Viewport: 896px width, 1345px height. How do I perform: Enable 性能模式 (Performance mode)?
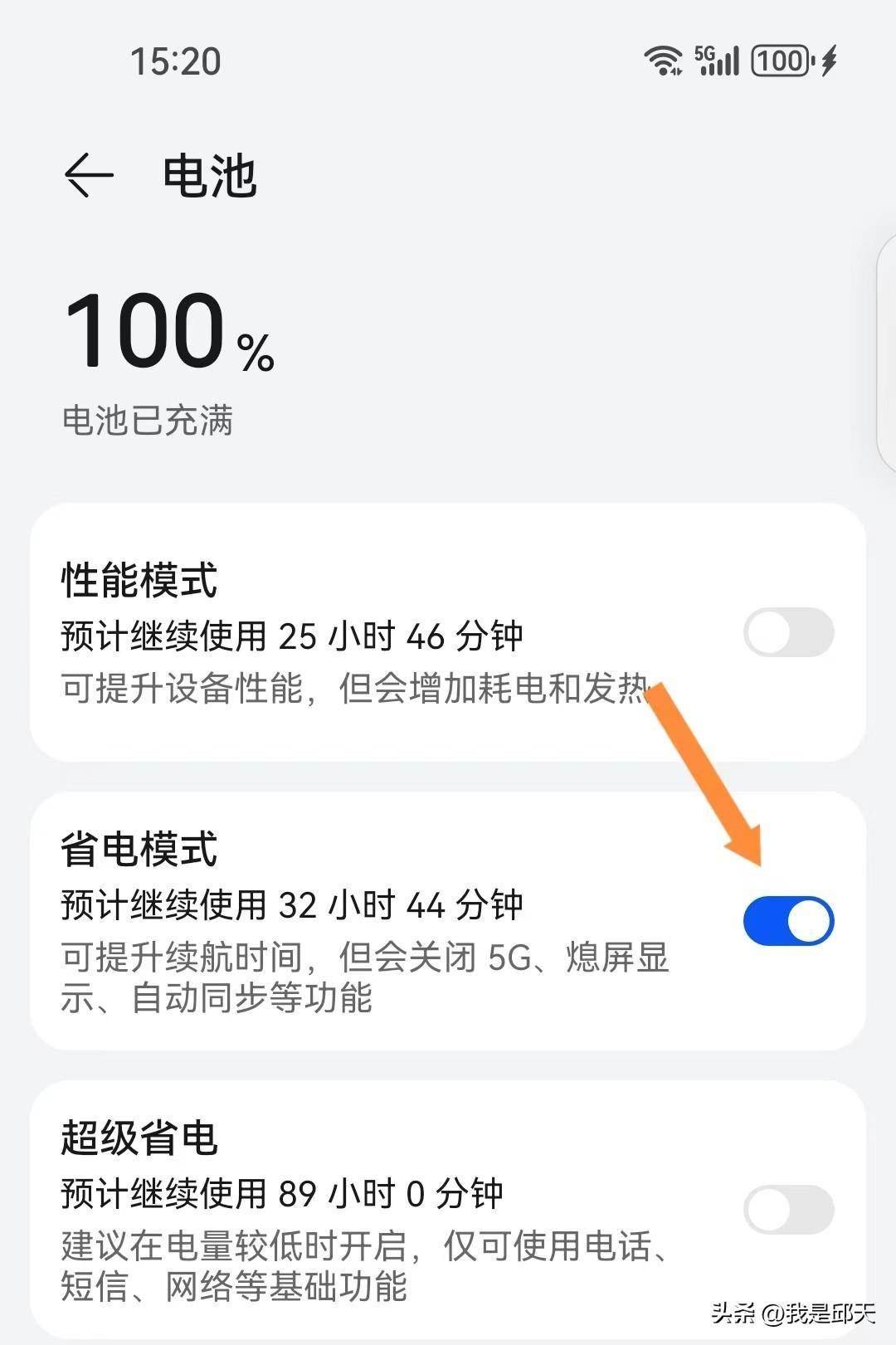pos(789,632)
